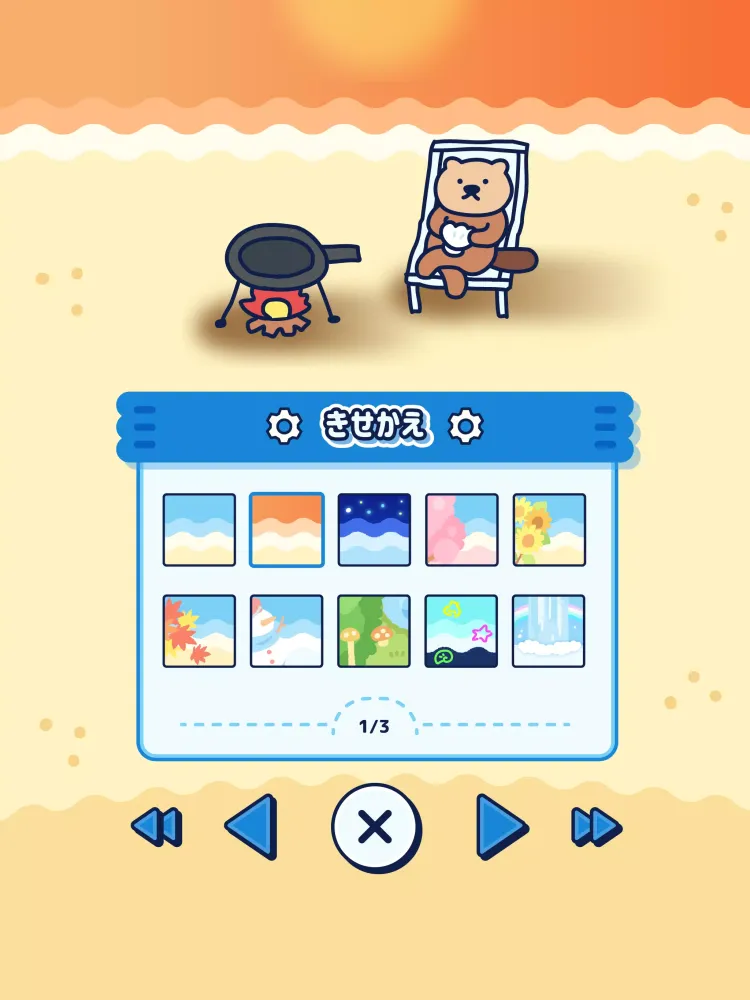Select the starry night sky background

pyautogui.click(x=374, y=529)
